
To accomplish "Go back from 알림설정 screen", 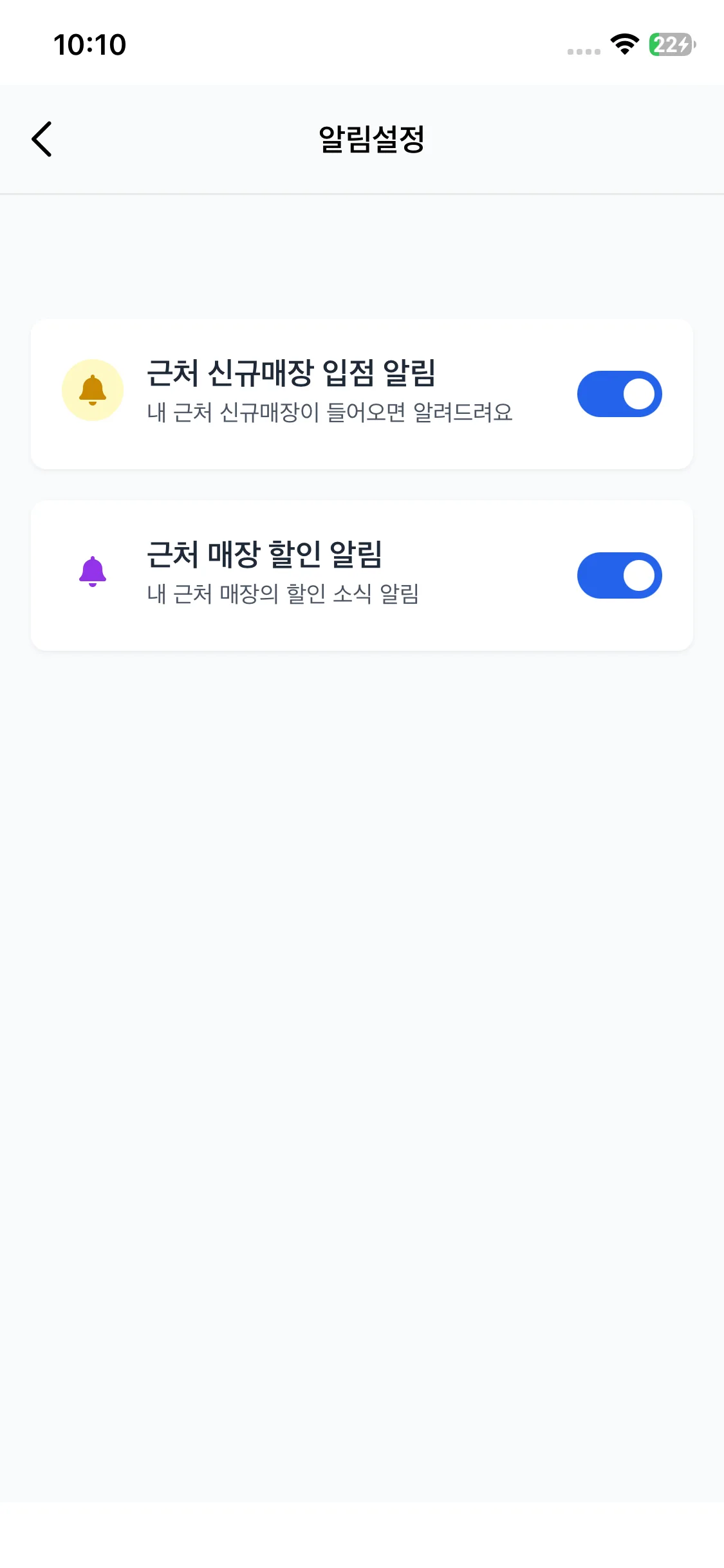I will (x=42, y=139).
